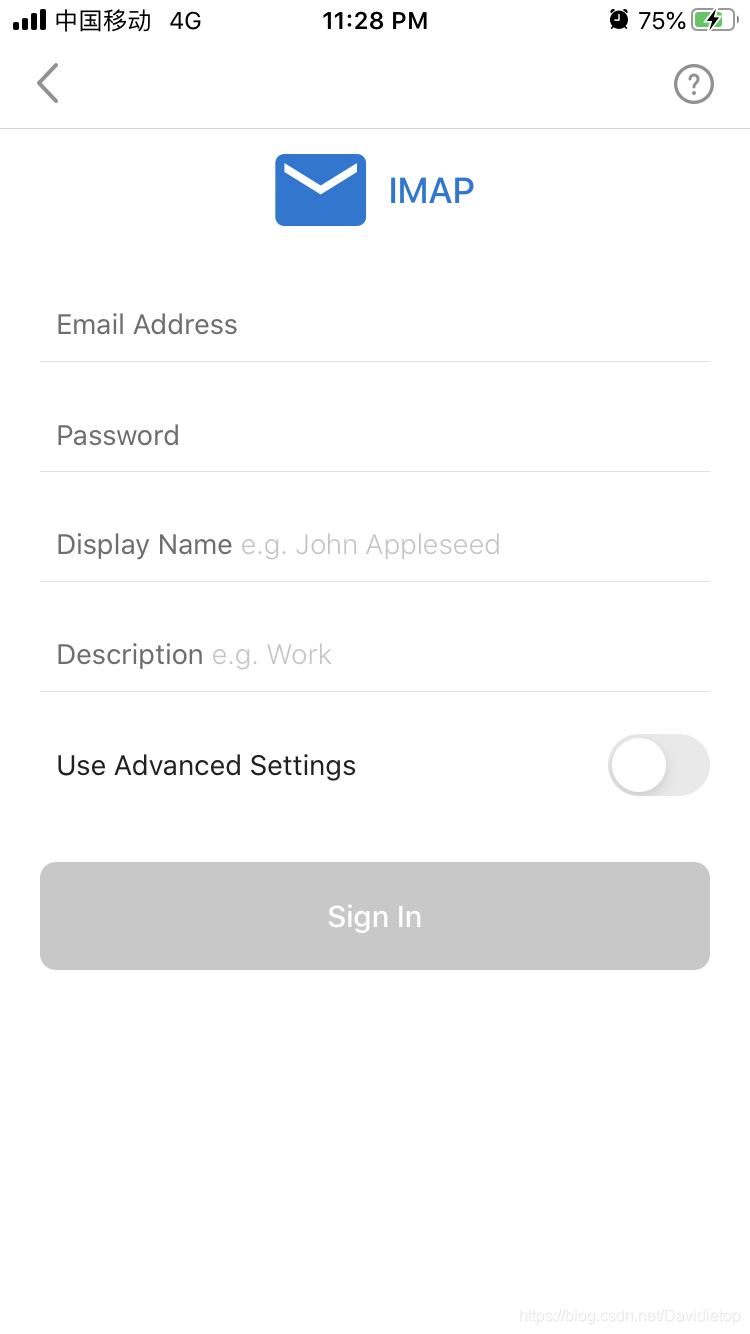Select the Display Name field
Image resolution: width=750 pixels, height=1334 pixels.
pyautogui.click(x=374, y=545)
